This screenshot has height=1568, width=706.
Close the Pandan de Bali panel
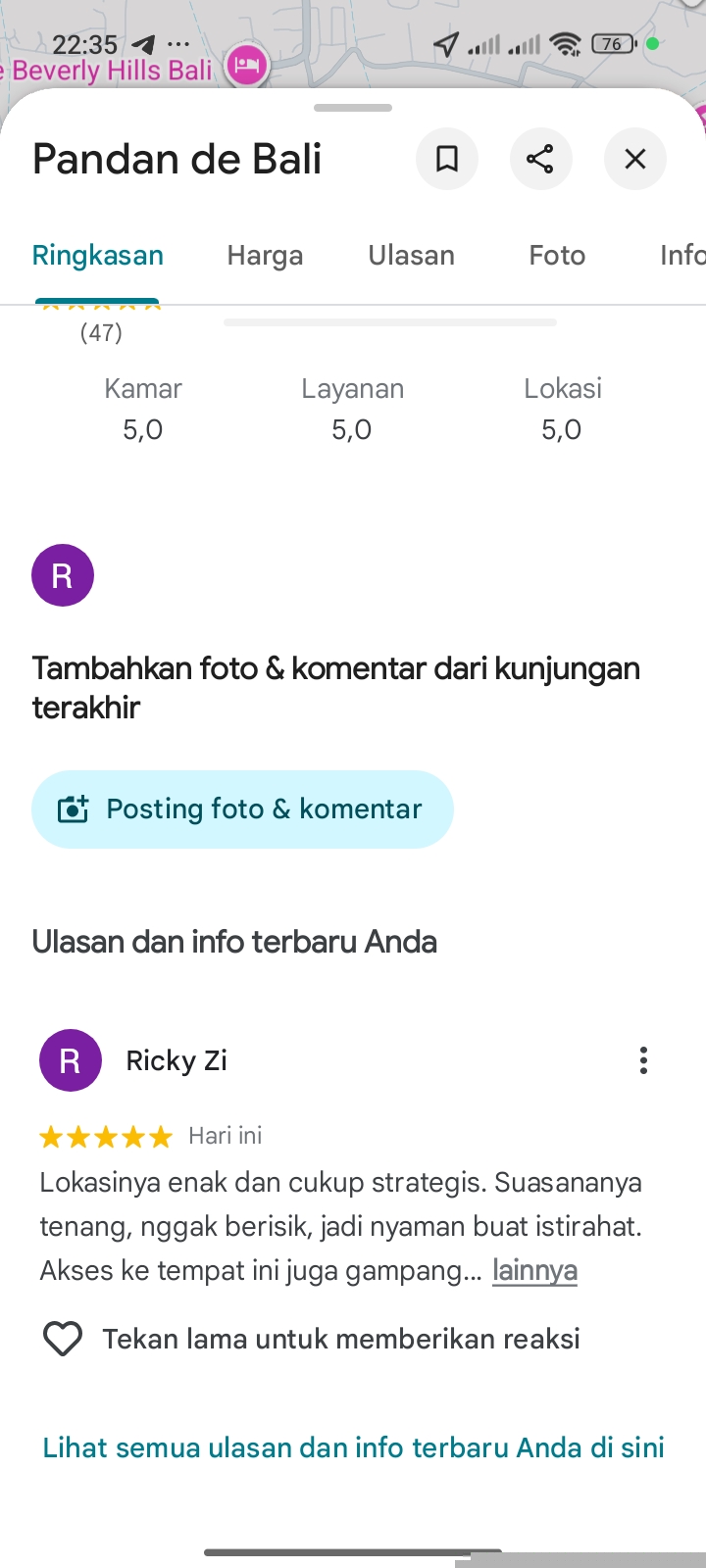[x=635, y=159]
